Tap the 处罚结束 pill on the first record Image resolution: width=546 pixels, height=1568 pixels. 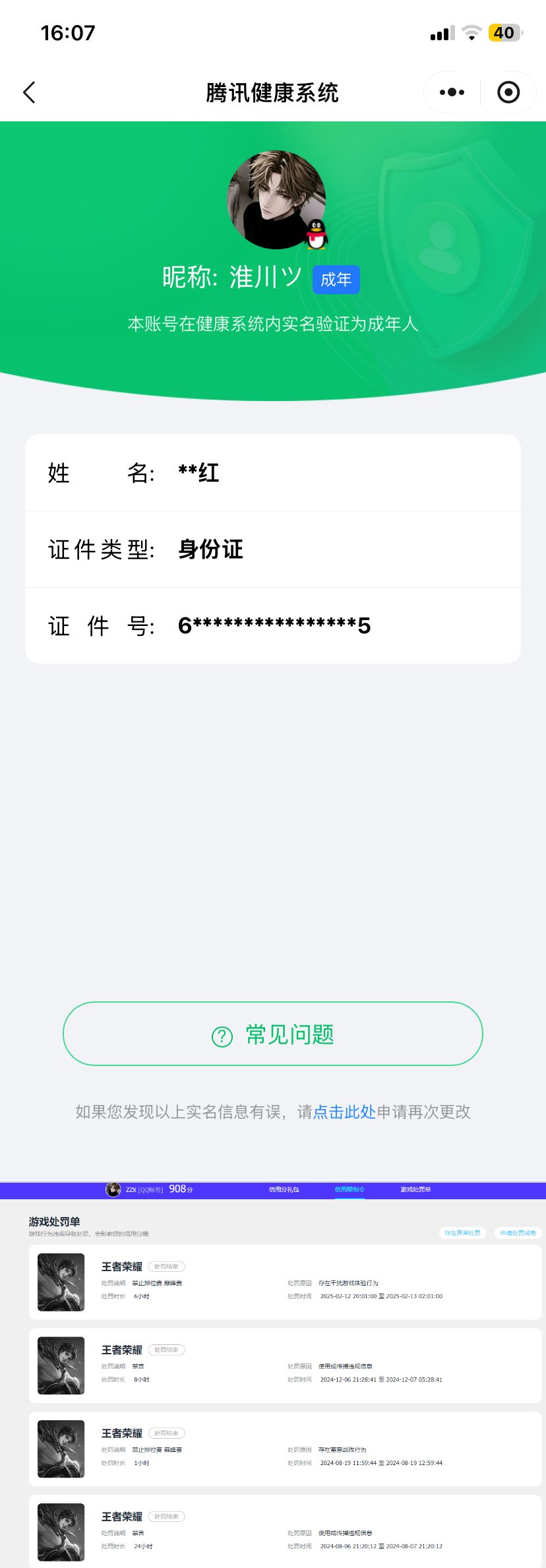point(167,1267)
